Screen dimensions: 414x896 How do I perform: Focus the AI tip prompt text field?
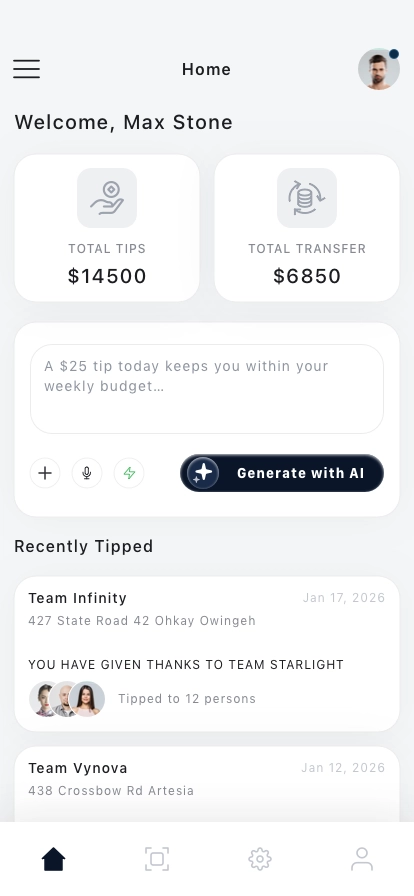[207, 389]
